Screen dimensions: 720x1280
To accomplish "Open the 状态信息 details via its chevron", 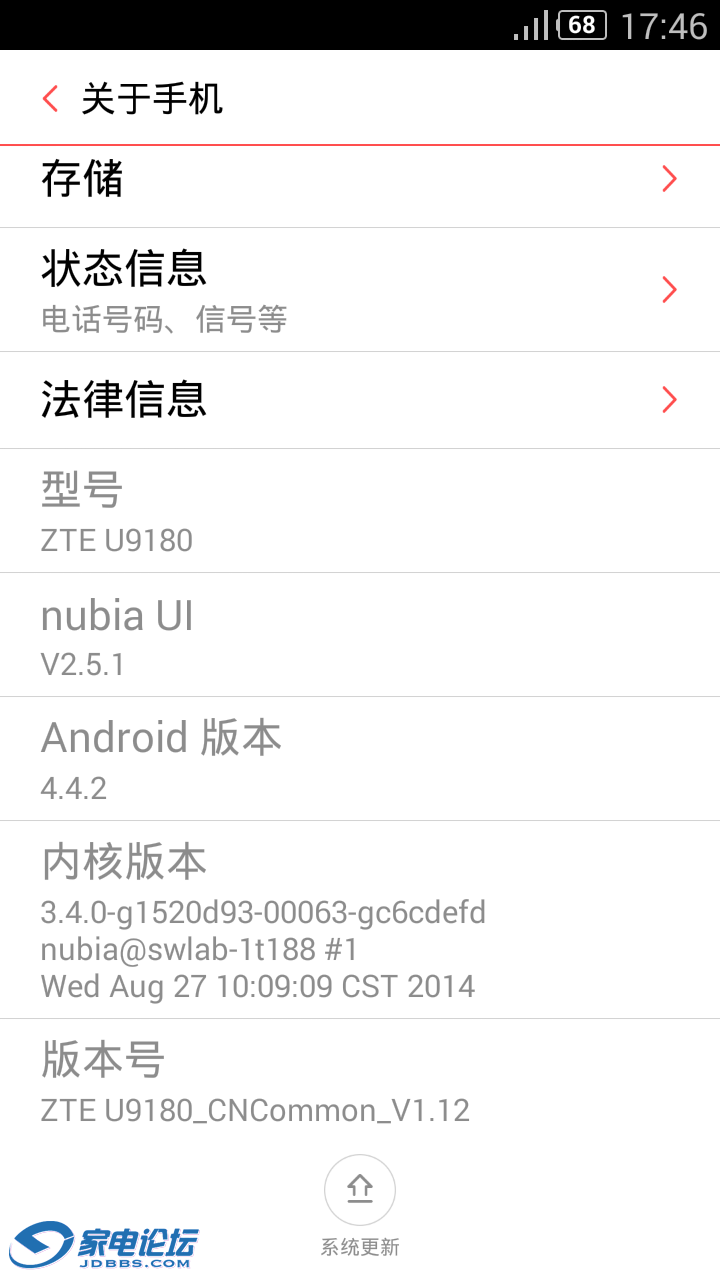I will click(x=669, y=290).
